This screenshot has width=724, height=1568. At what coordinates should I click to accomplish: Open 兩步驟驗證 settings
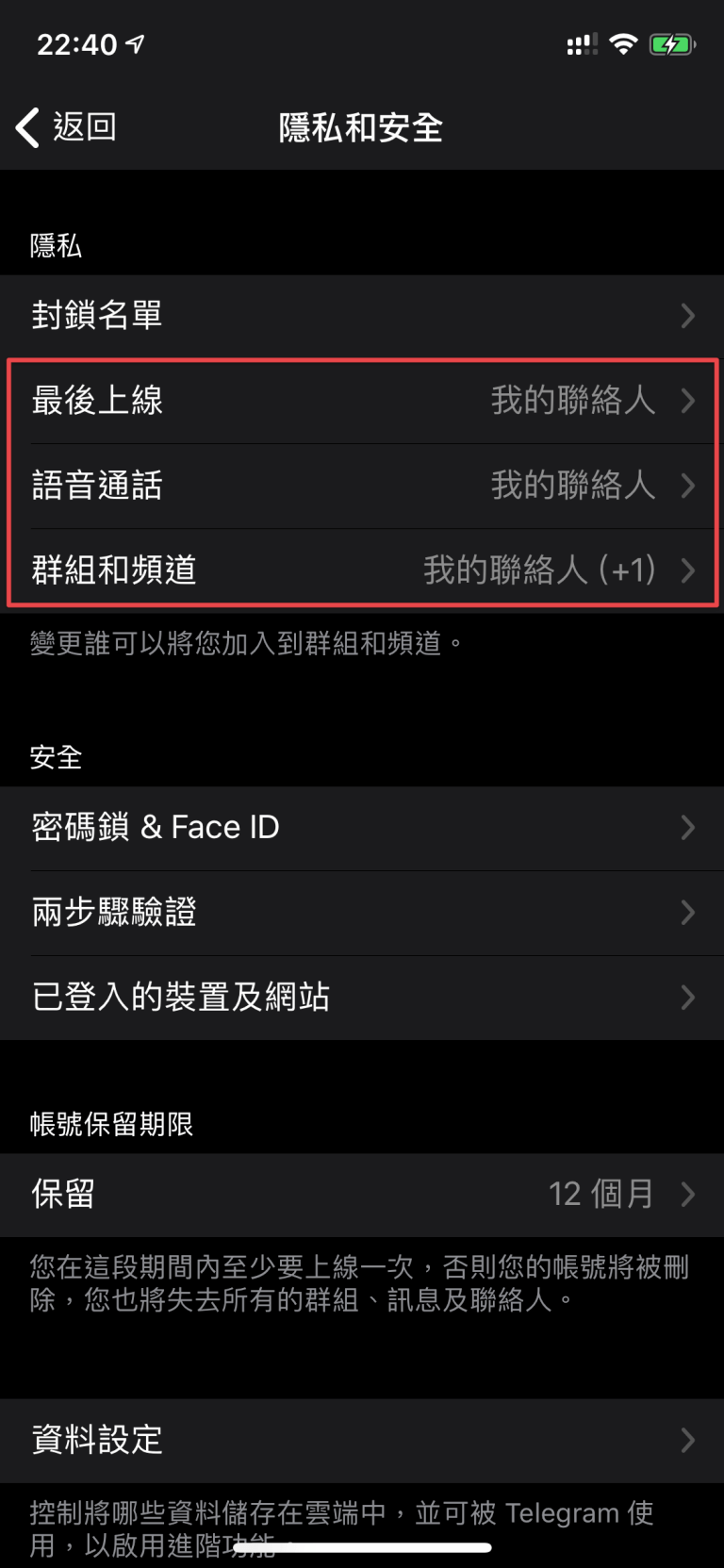[362, 913]
